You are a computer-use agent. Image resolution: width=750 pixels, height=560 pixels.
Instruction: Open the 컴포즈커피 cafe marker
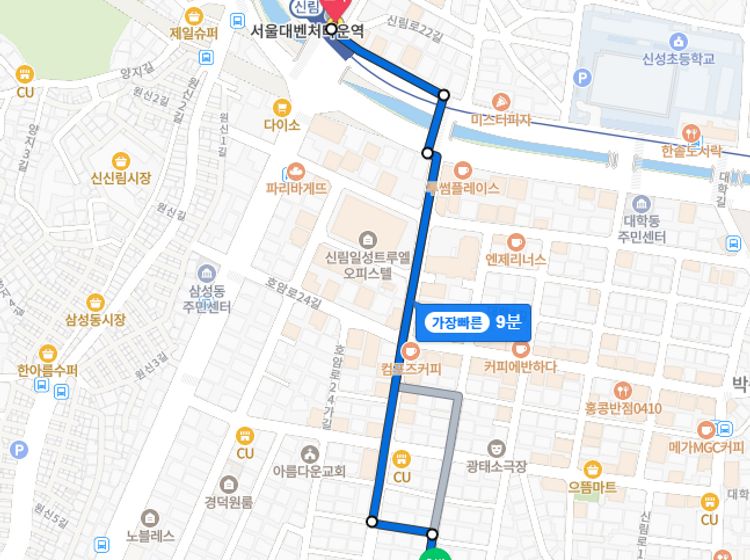pyautogui.click(x=410, y=350)
